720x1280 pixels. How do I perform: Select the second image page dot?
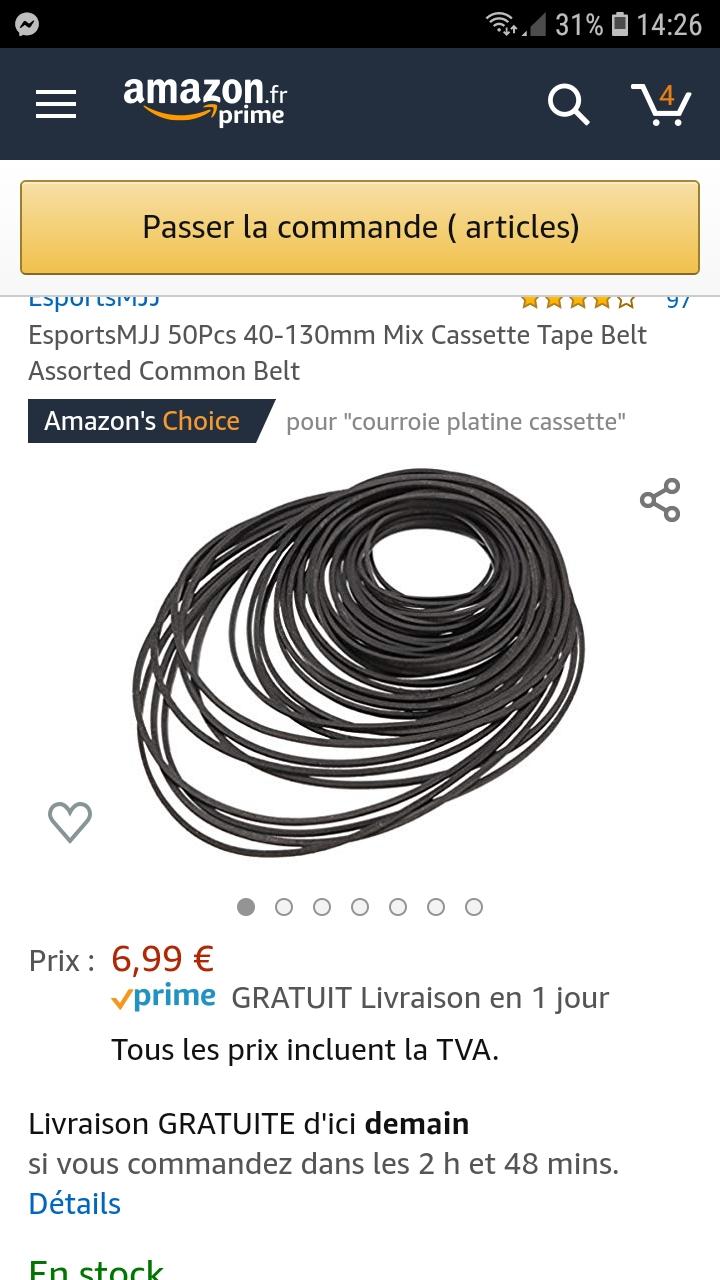[x=284, y=907]
